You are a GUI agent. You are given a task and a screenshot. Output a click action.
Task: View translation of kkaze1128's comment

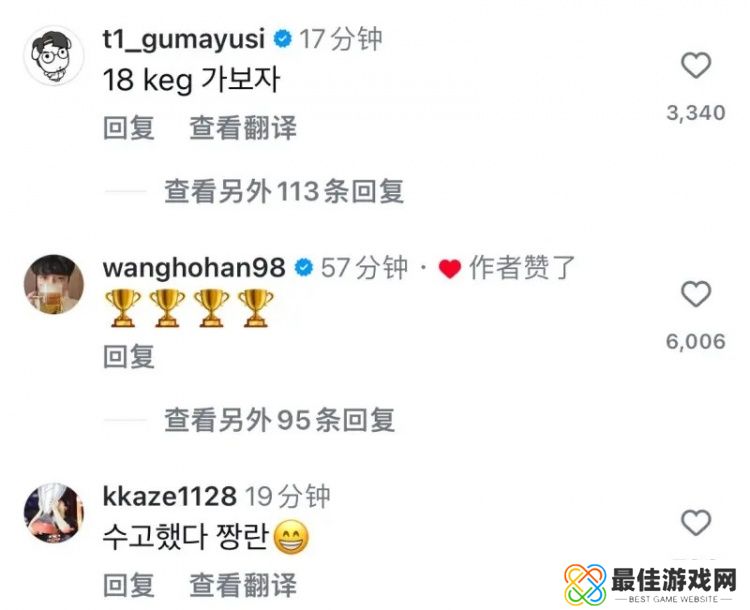tap(243, 584)
